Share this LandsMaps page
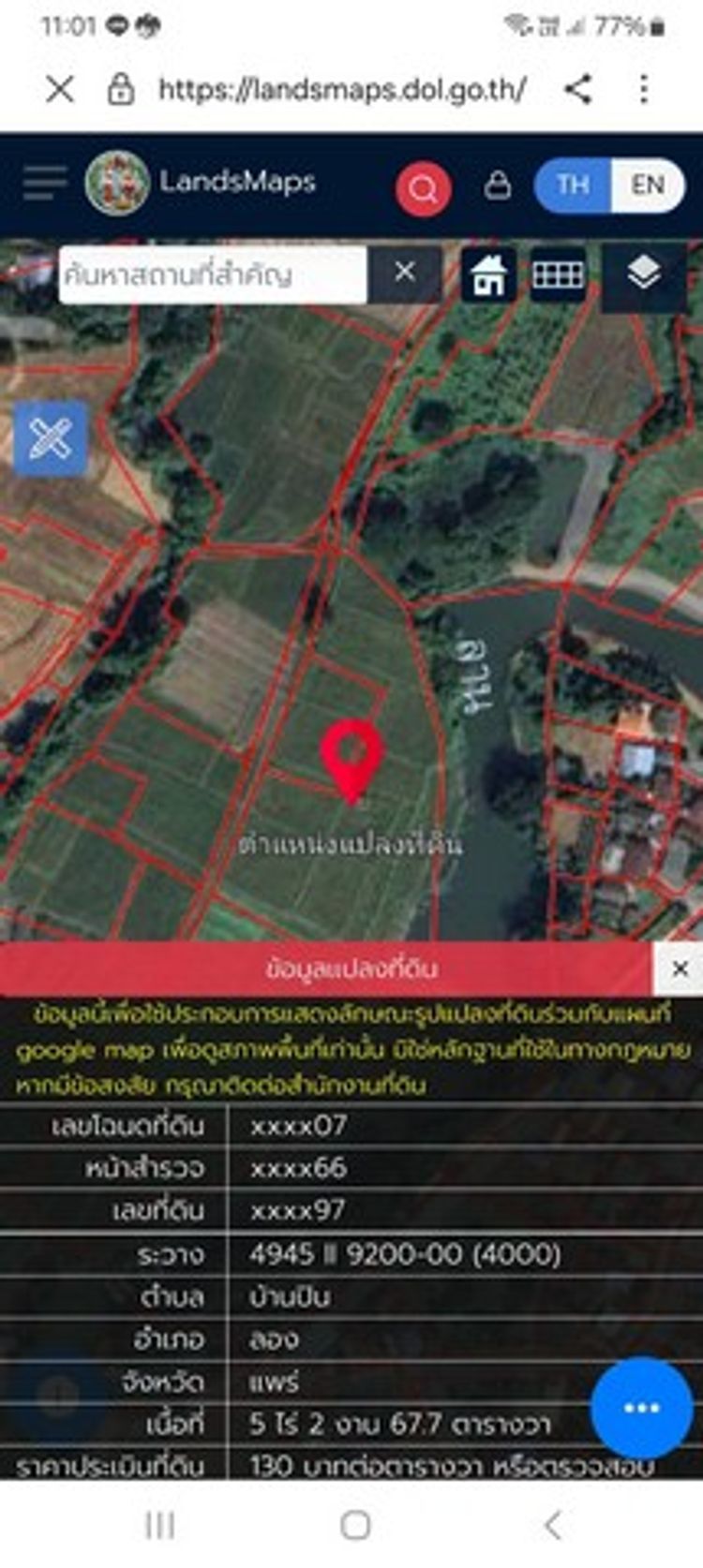The height and width of the screenshot is (1568, 703). 578,90
